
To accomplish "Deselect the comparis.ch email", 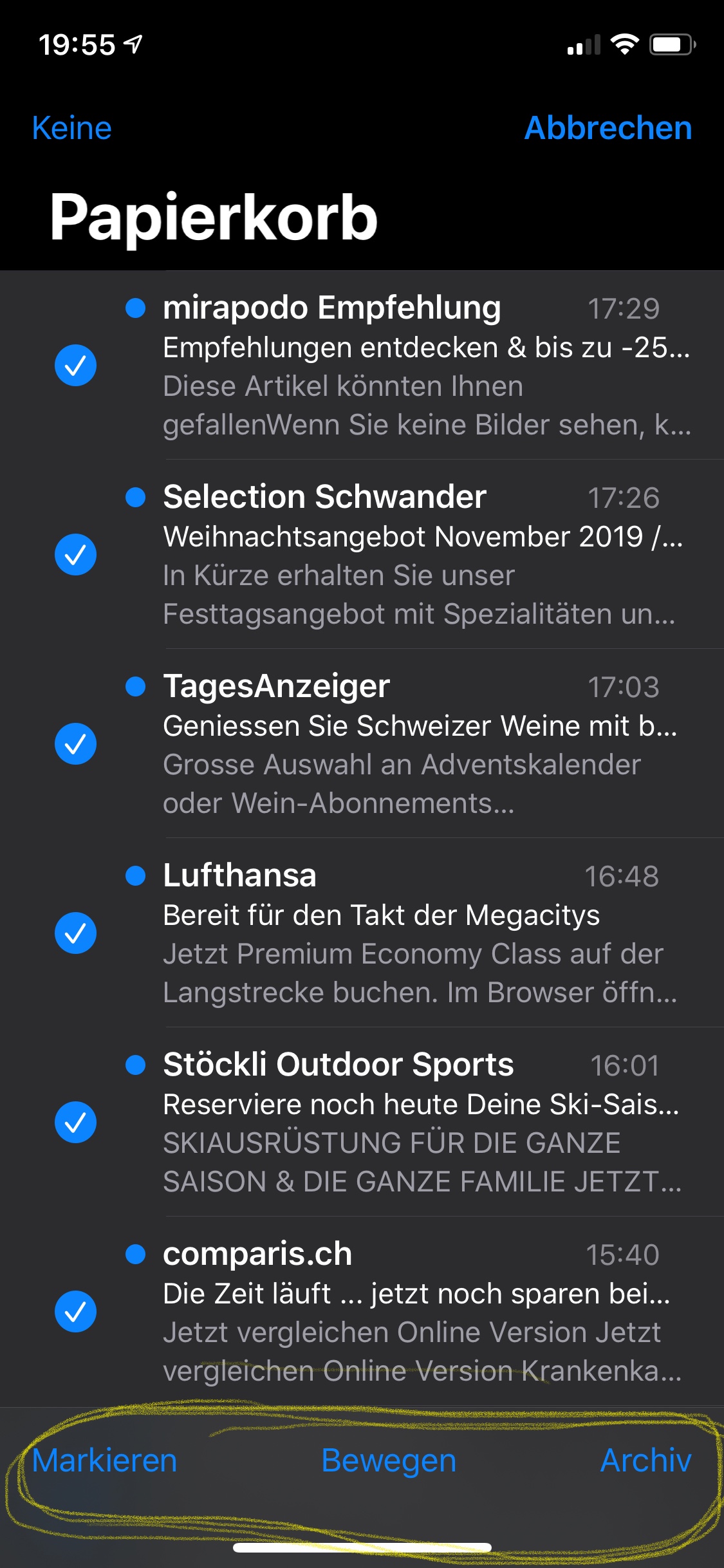I will coord(75,1312).
